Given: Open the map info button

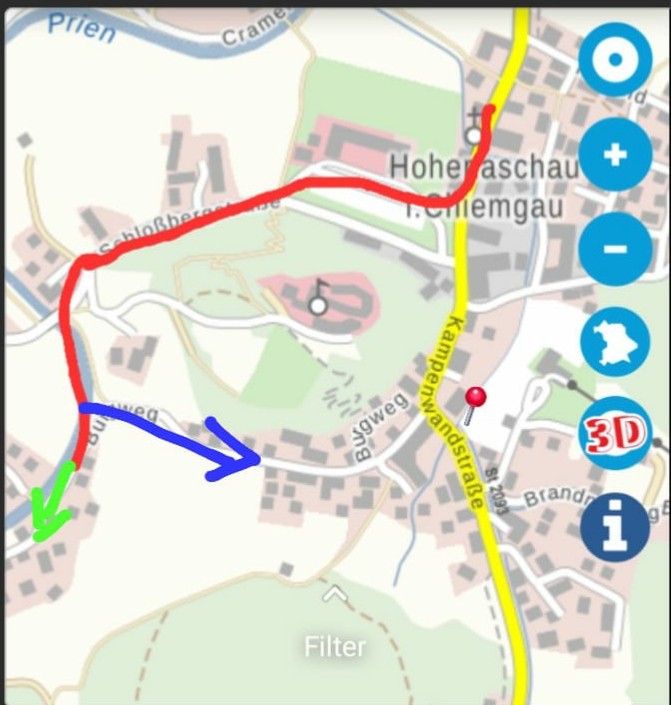Looking at the screenshot, I should 614,526.
